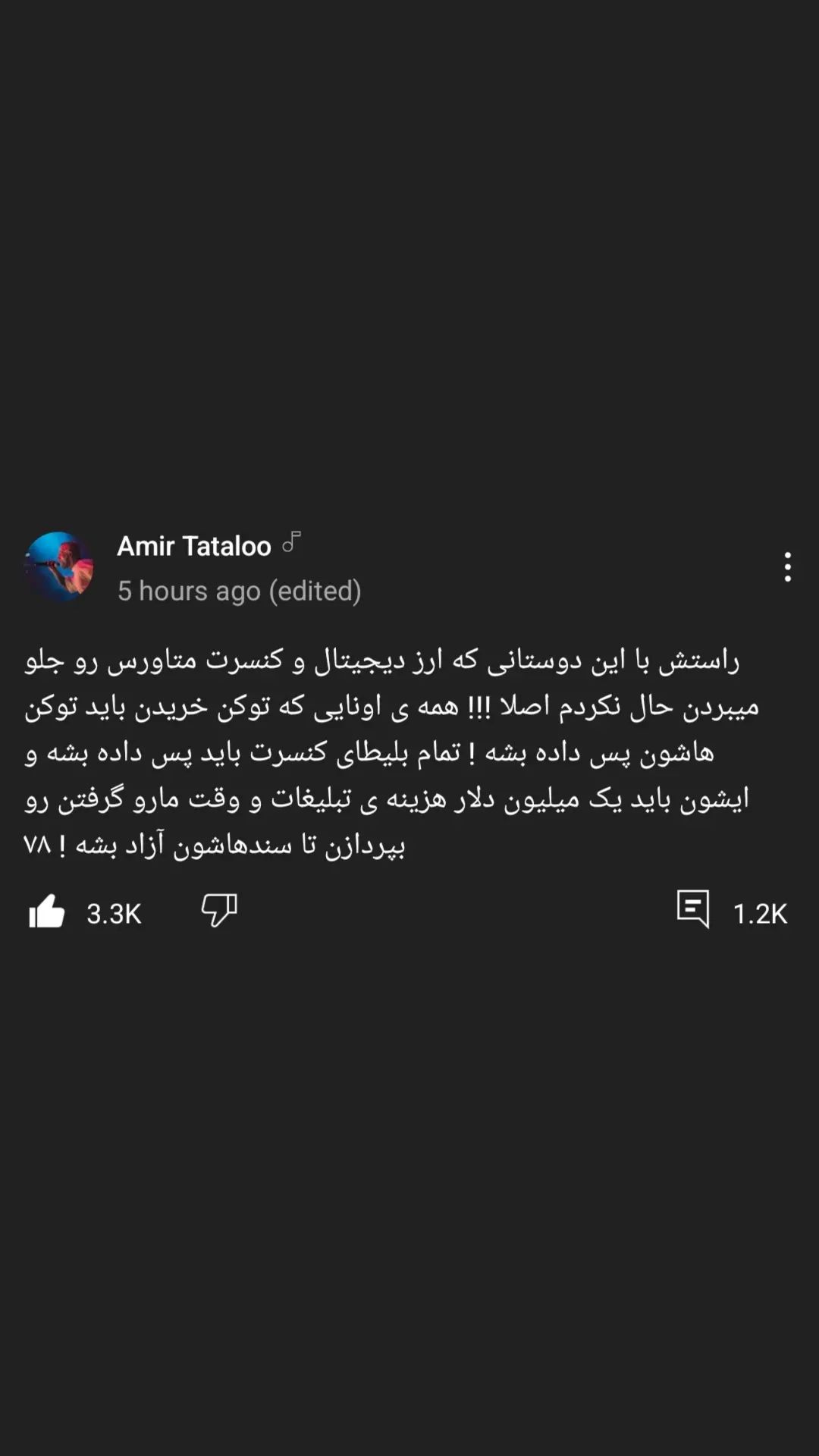Open Amir Tataloo's channel avatar

(59, 567)
